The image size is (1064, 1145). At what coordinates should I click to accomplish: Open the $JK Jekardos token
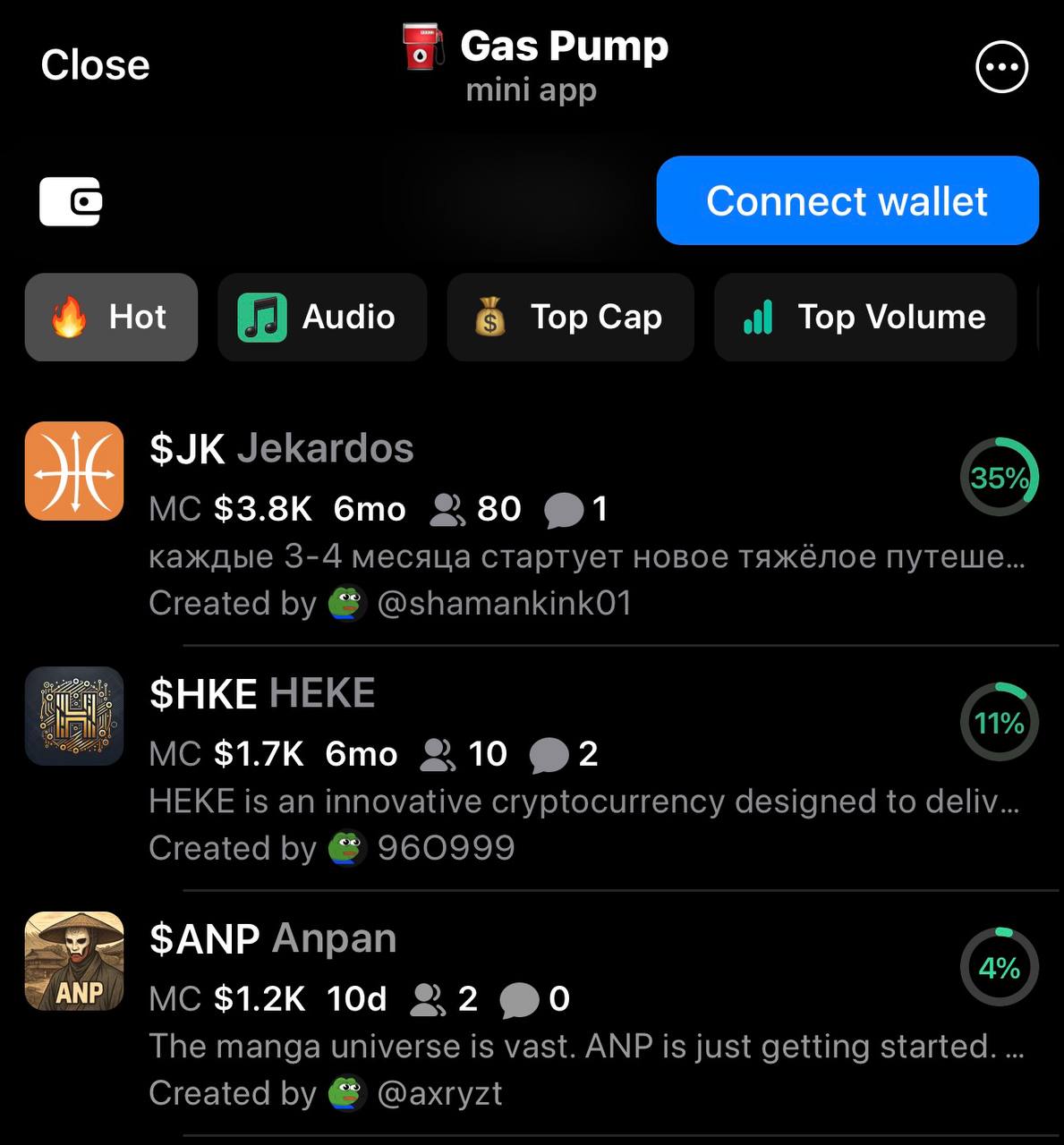pyautogui.click(x=281, y=448)
